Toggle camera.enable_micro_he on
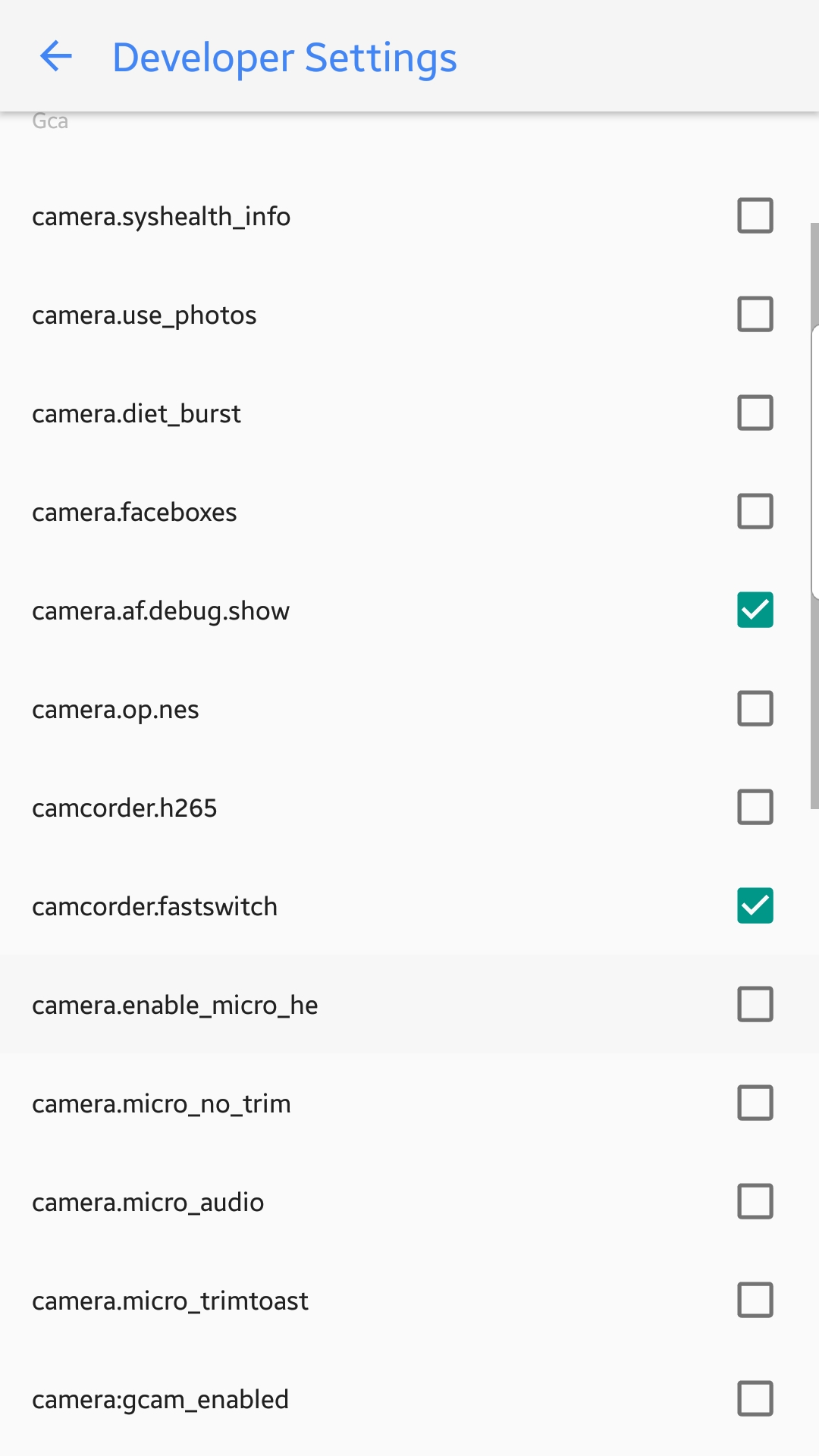Viewport: 819px width, 1456px height. 755,1004
